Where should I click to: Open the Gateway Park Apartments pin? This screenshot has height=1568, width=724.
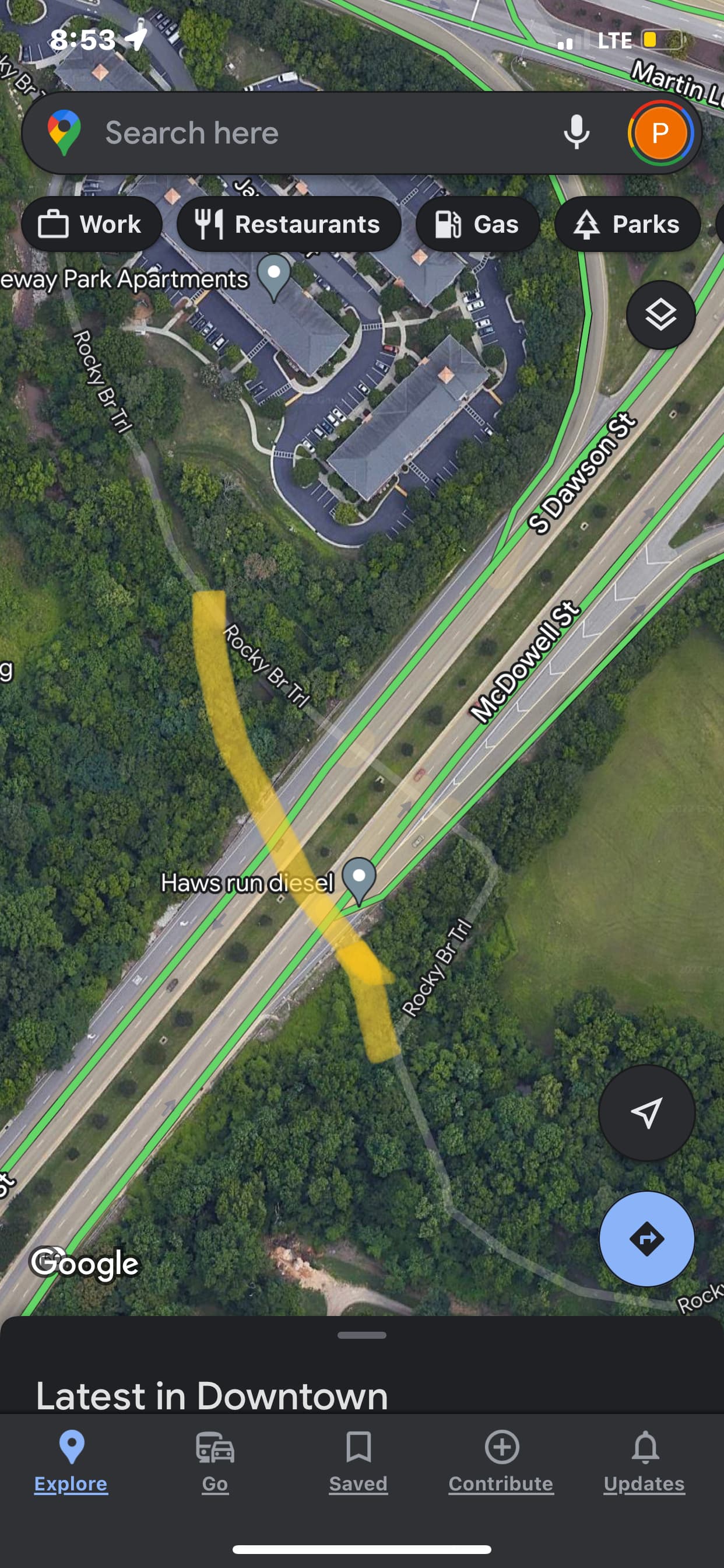pyautogui.click(x=274, y=274)
